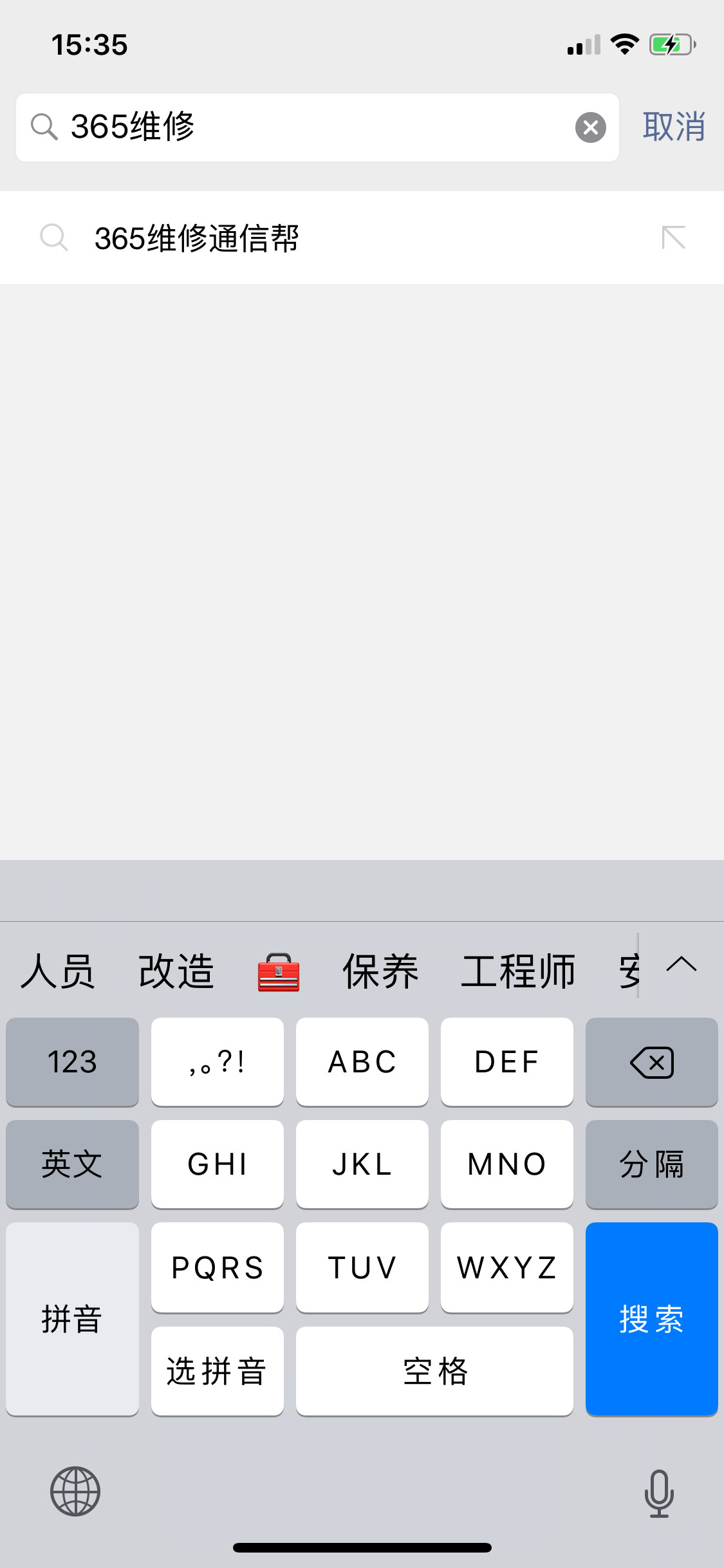Choose the keyboard candidate 改造
Screen dimensions: 724x1568
(176, 971)
